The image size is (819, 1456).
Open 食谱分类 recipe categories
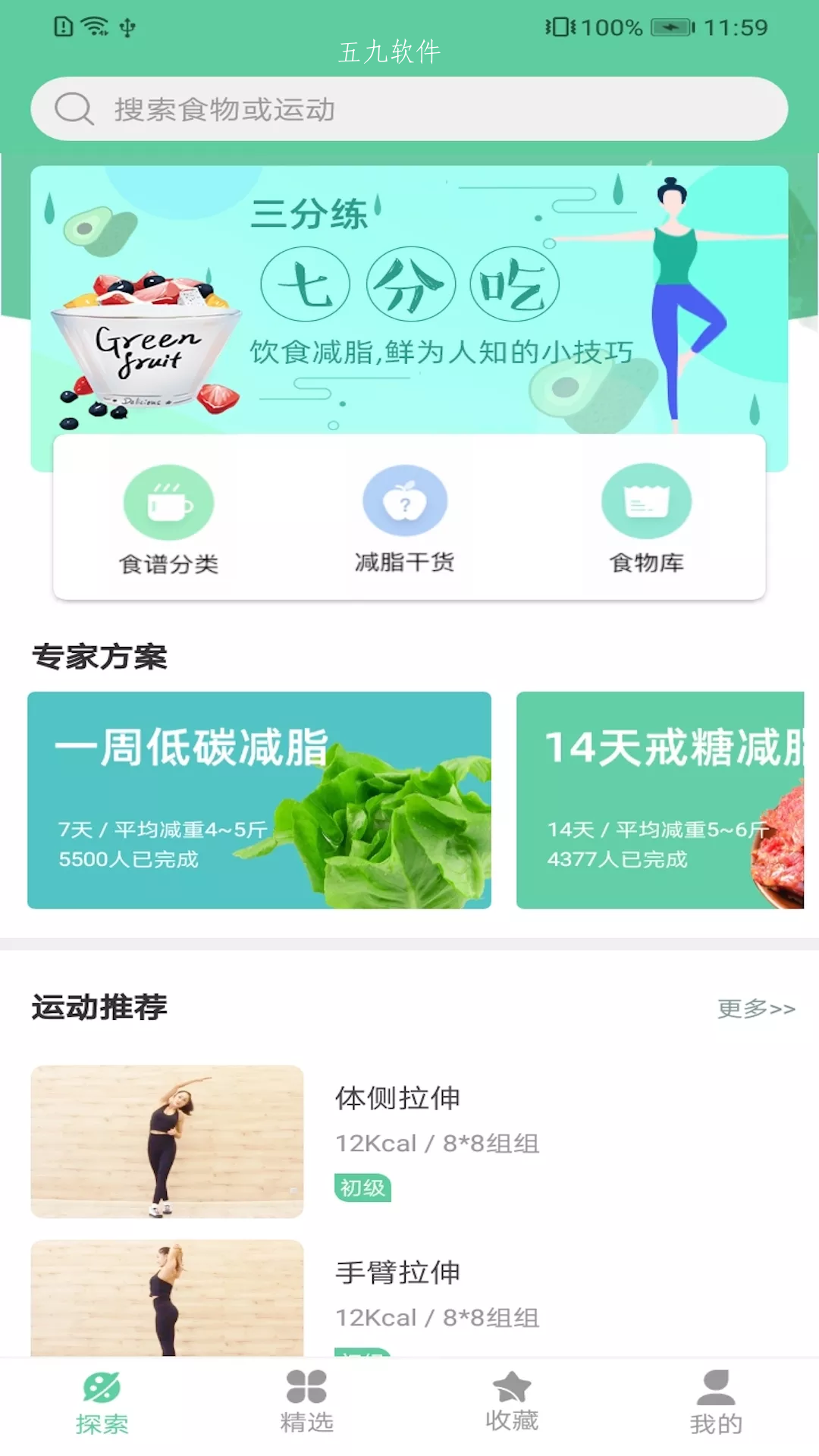(x=168, y=521)
